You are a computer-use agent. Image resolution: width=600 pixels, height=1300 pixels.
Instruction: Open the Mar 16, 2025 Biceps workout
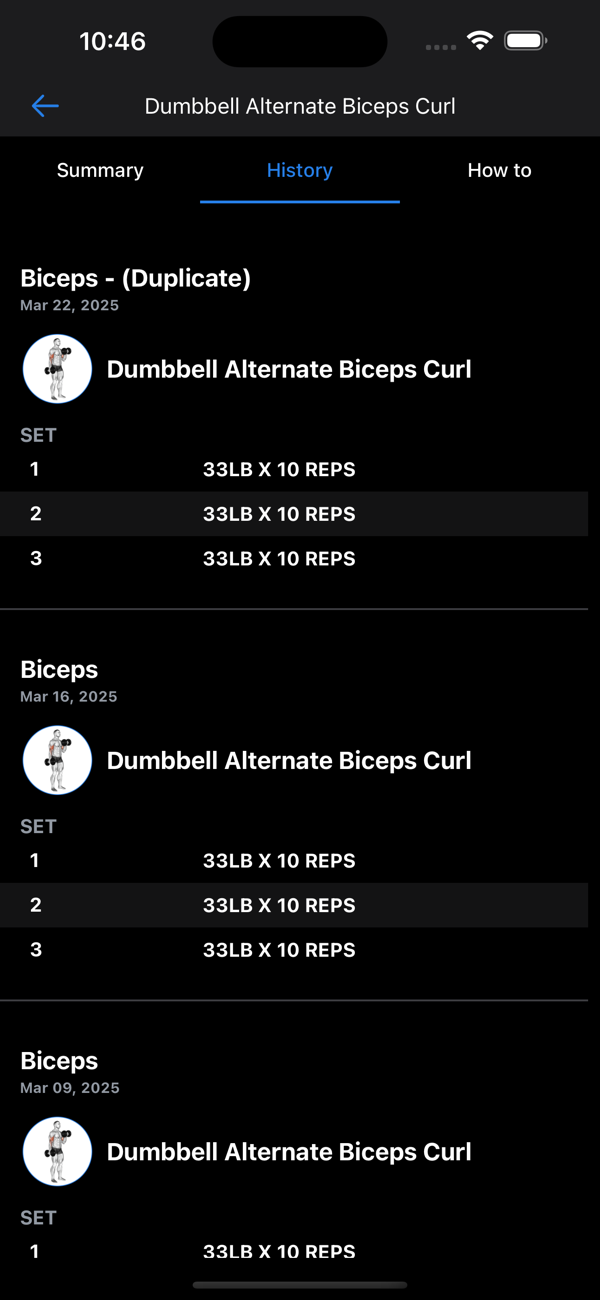59,670
